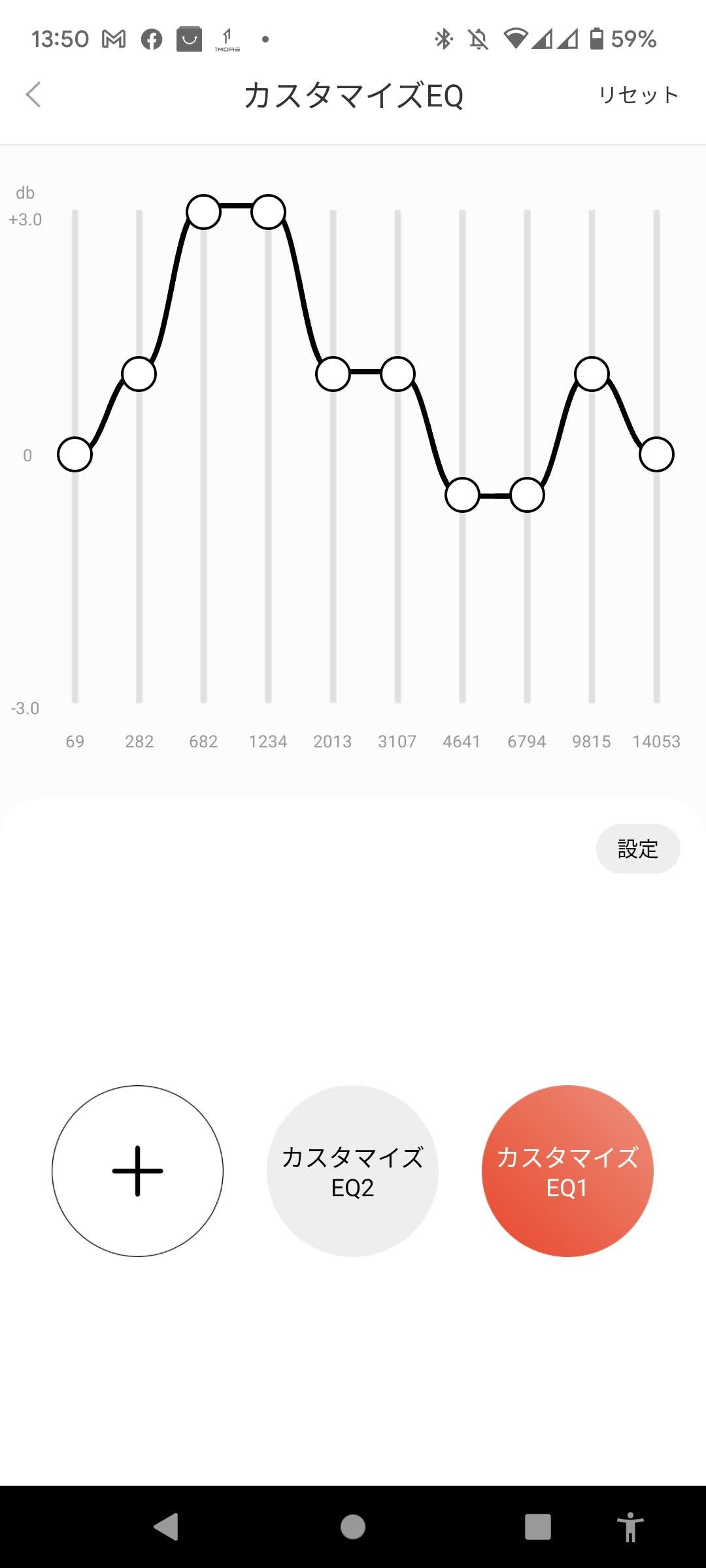Tap the 4641 Hz band slider handle
Viewport: 706px width, 1568px height.
pyautogui.click(x=462, y=495)
